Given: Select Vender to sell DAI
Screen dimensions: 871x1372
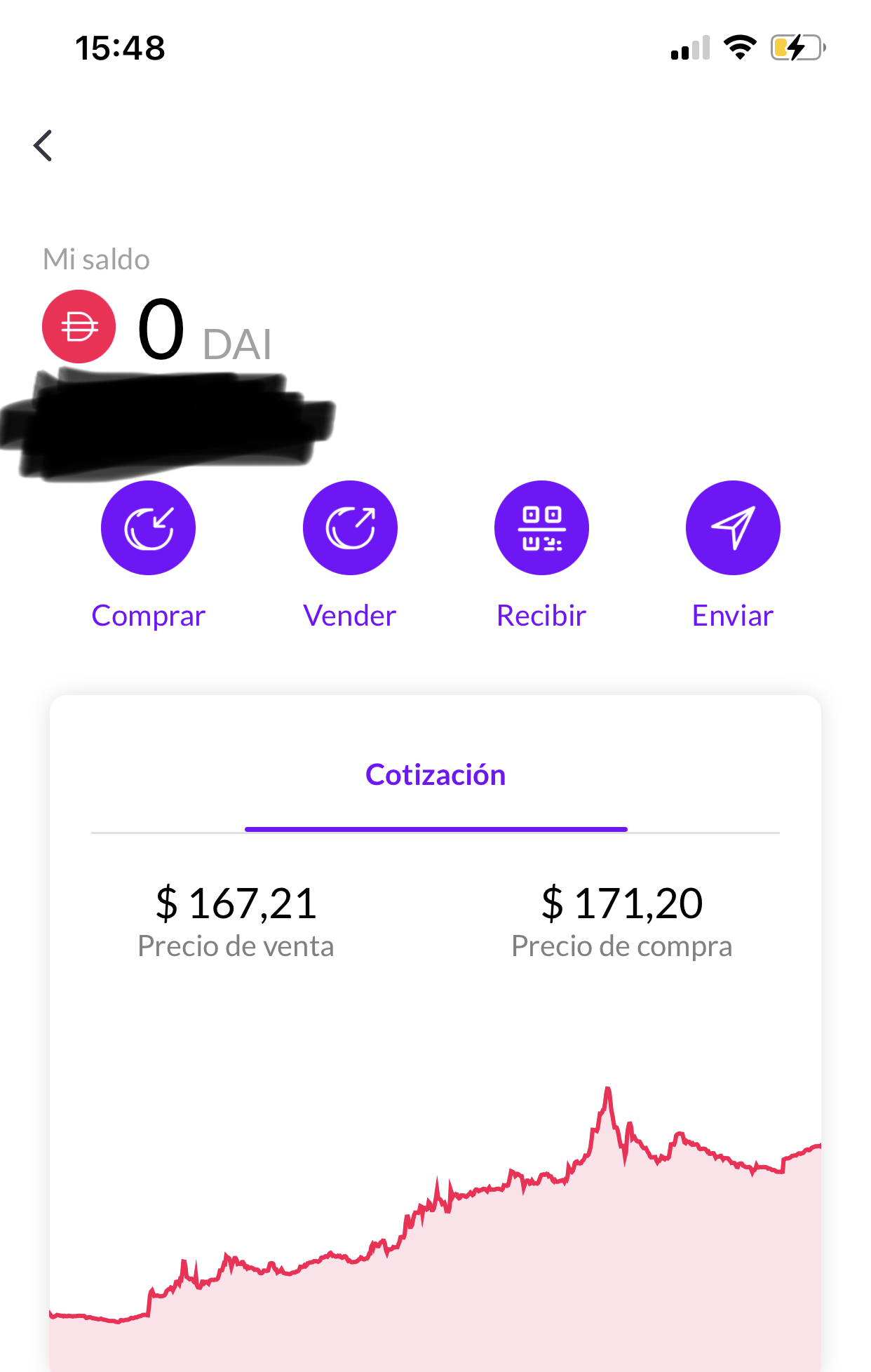Looking at the screenshot, I should click(x=350, y=528).
